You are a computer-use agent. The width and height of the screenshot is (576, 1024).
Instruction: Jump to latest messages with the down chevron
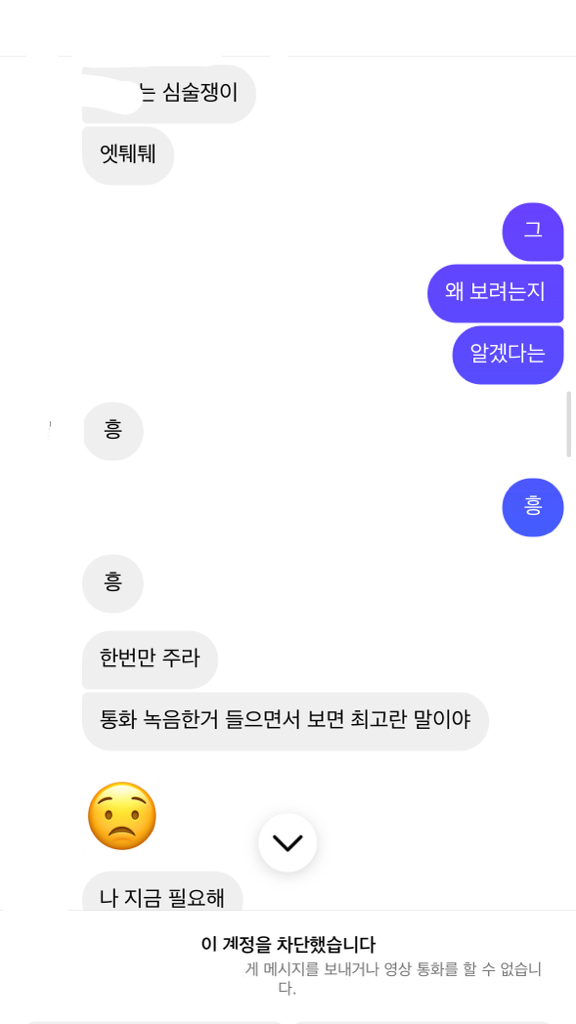click(287, 842)
